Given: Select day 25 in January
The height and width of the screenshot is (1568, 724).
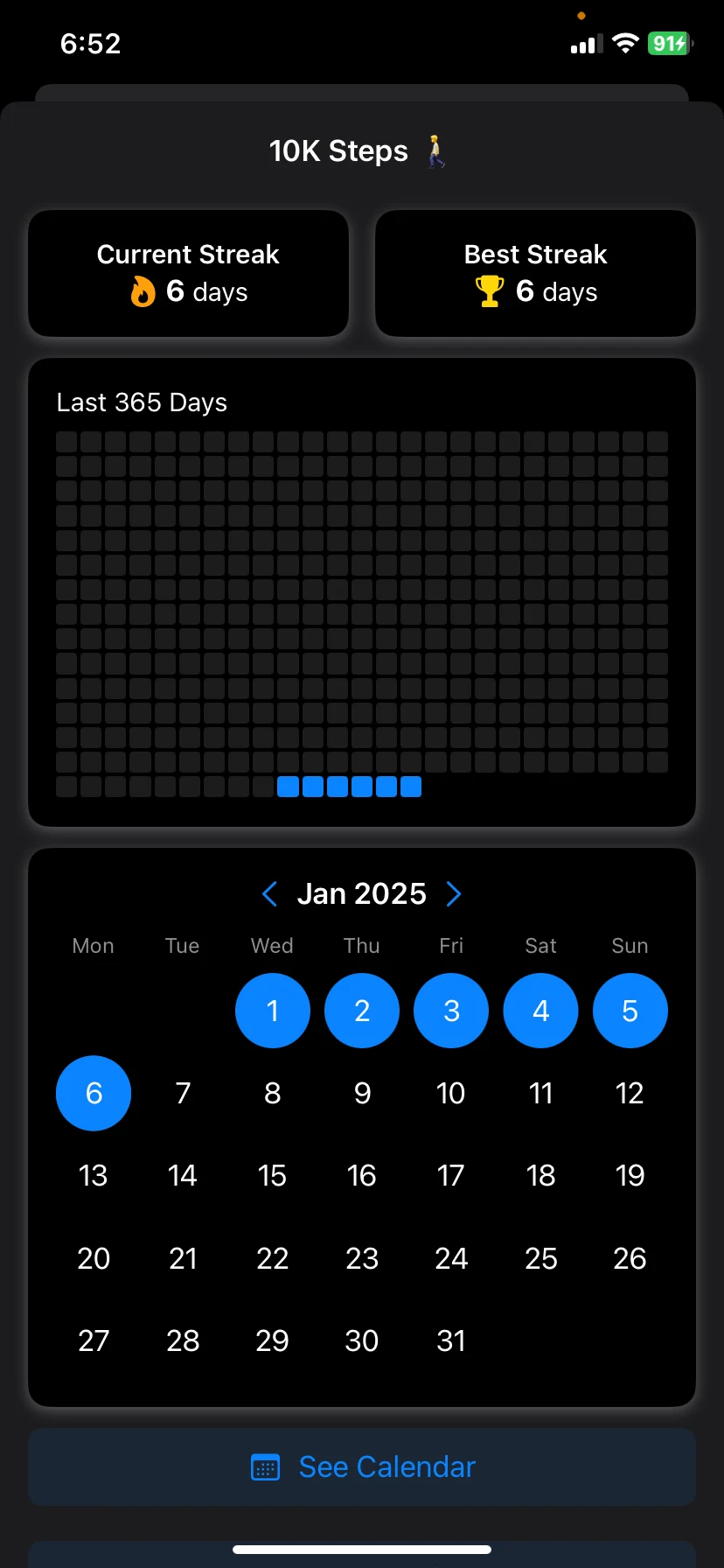Looking at the screenshot, I should [540, 1258].
